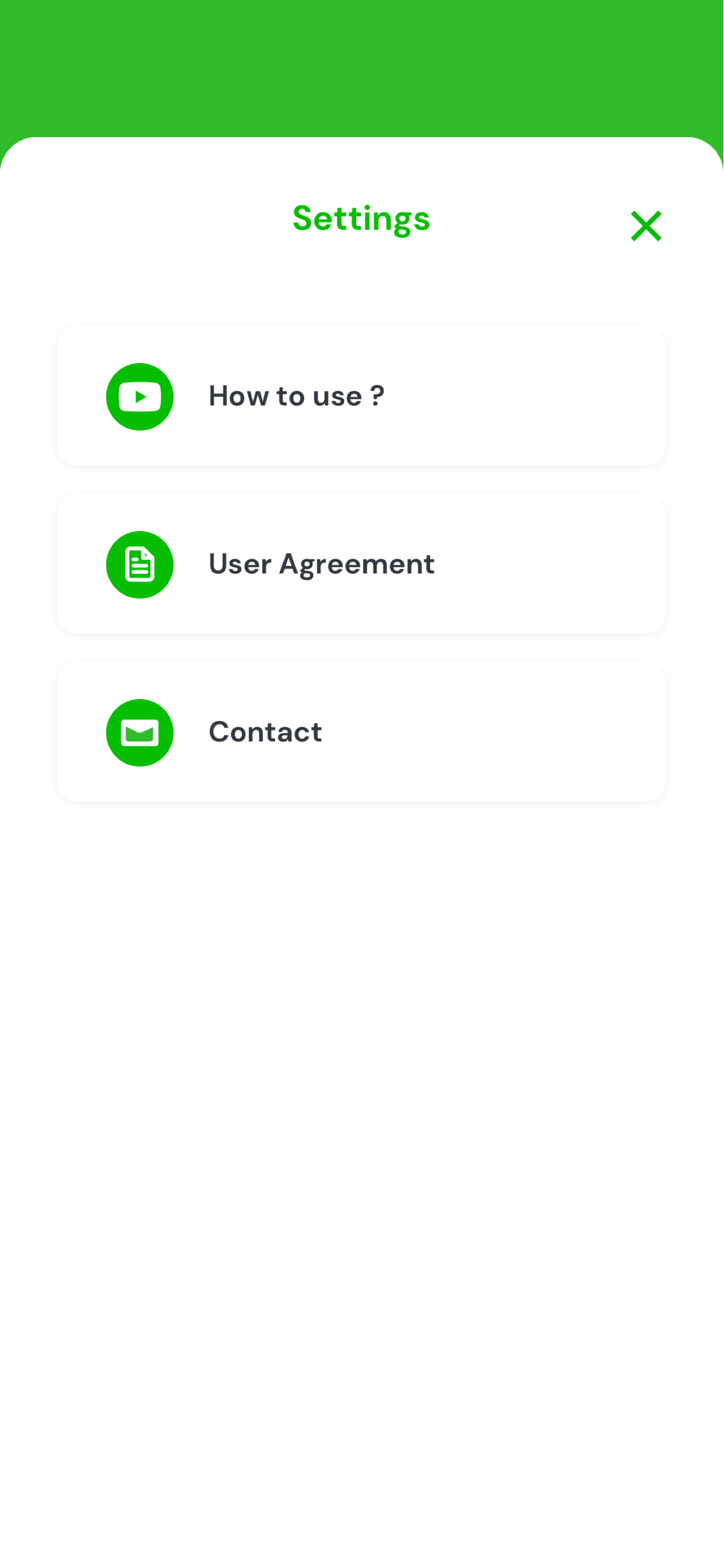The image size is (724, 1568).
Task: Select the green circle icon in the bottom card
Action: click(139, 732)
